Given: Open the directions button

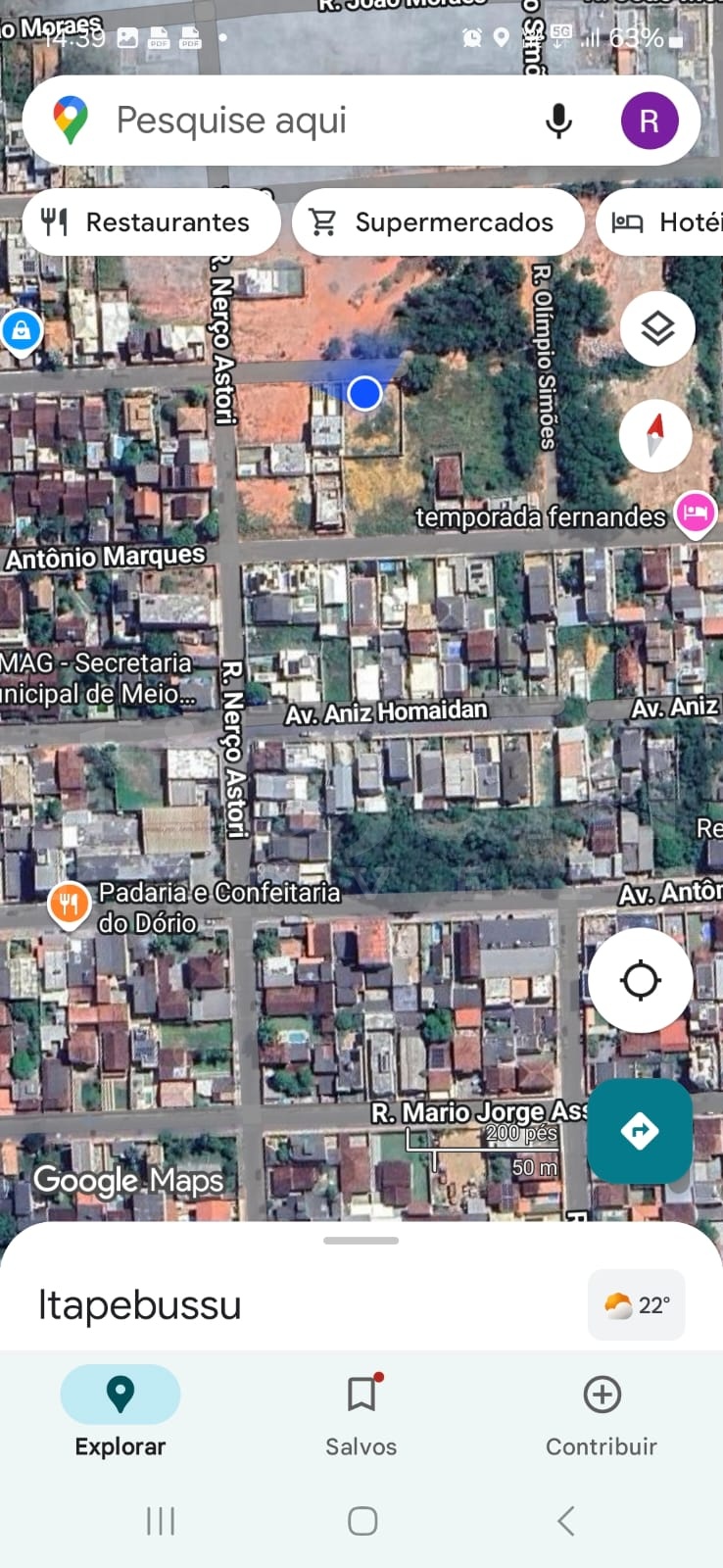Looking at the screenshot, I should (640, 1131).
